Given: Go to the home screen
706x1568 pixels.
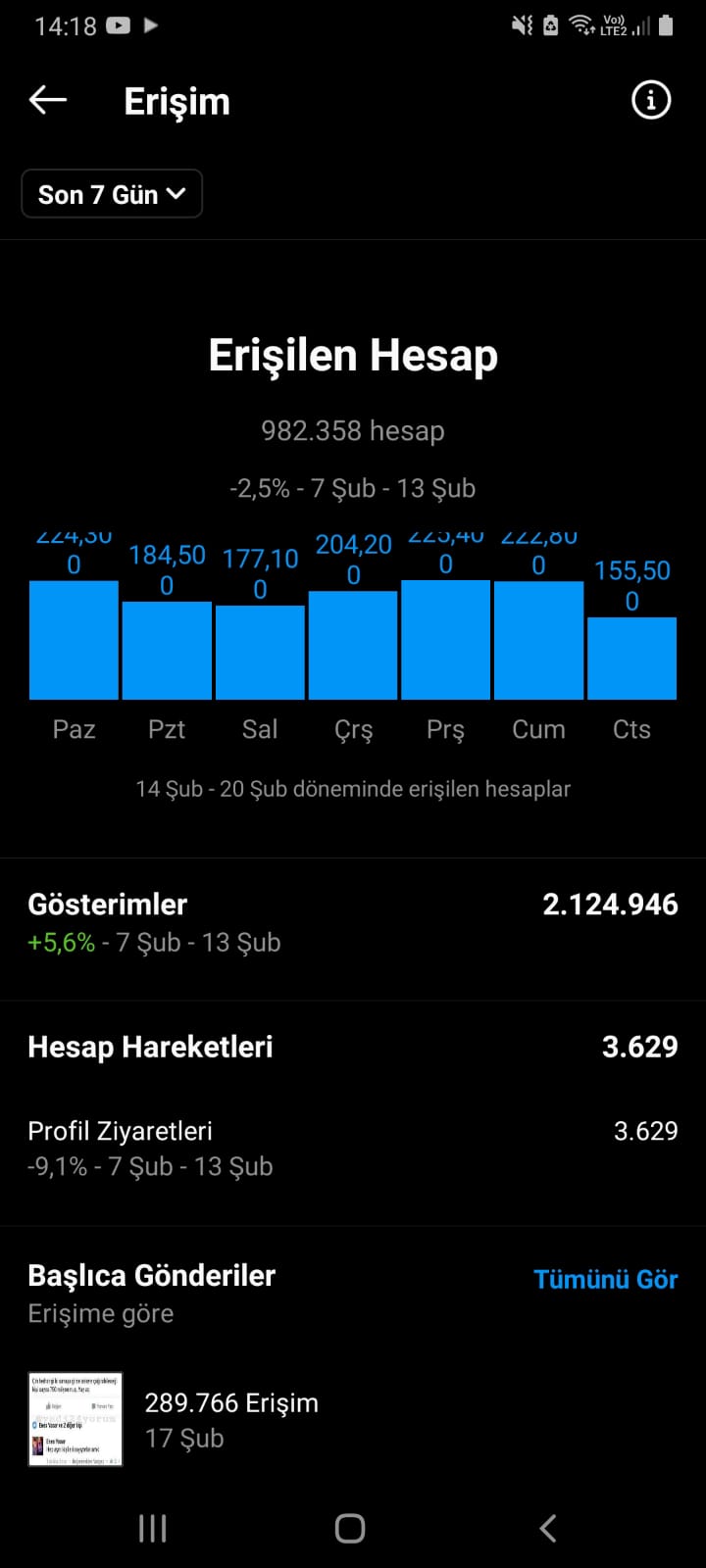Looking at the screenshot, I should point(350,1528).
